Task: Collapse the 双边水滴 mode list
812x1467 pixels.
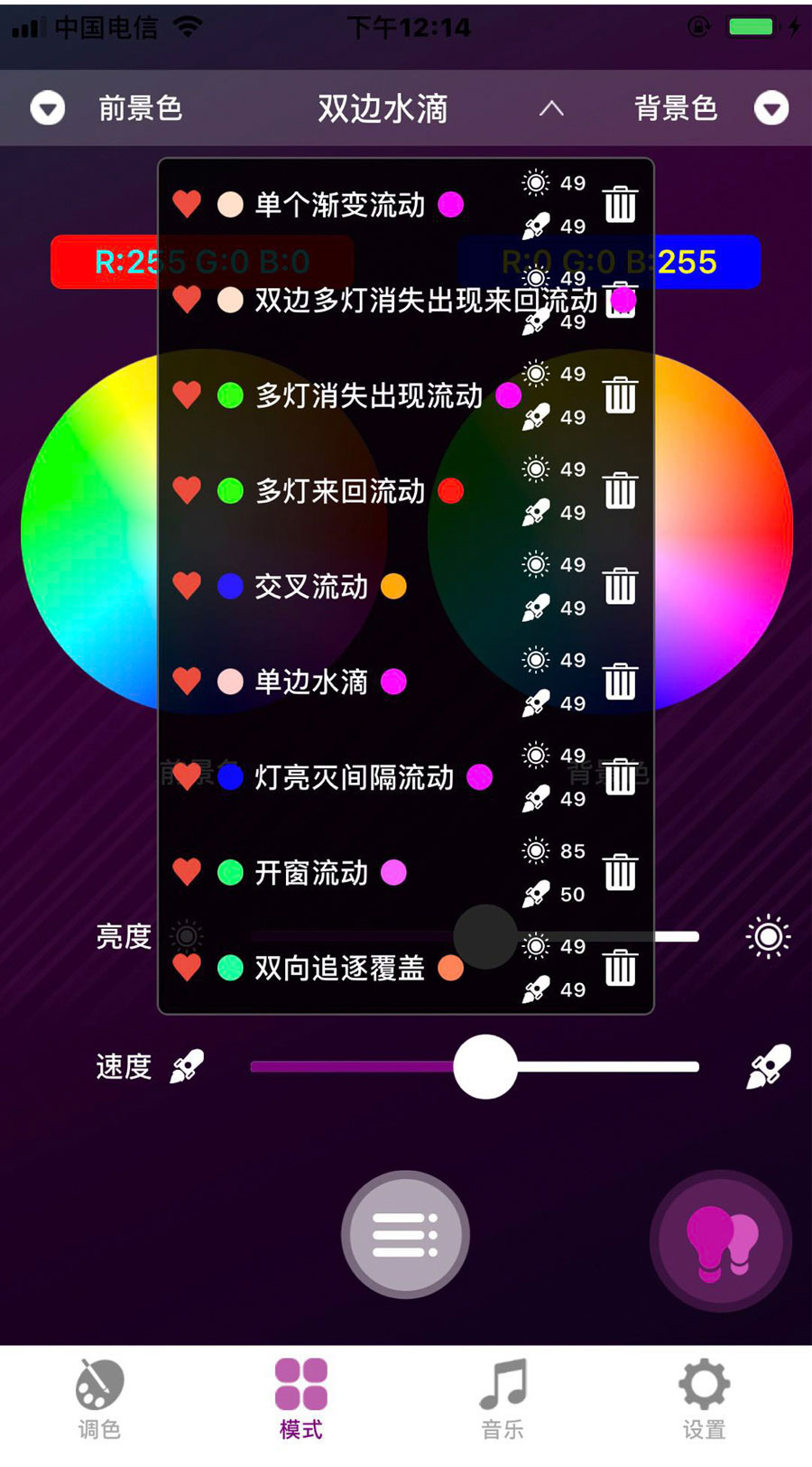Action: pos(551,109)
